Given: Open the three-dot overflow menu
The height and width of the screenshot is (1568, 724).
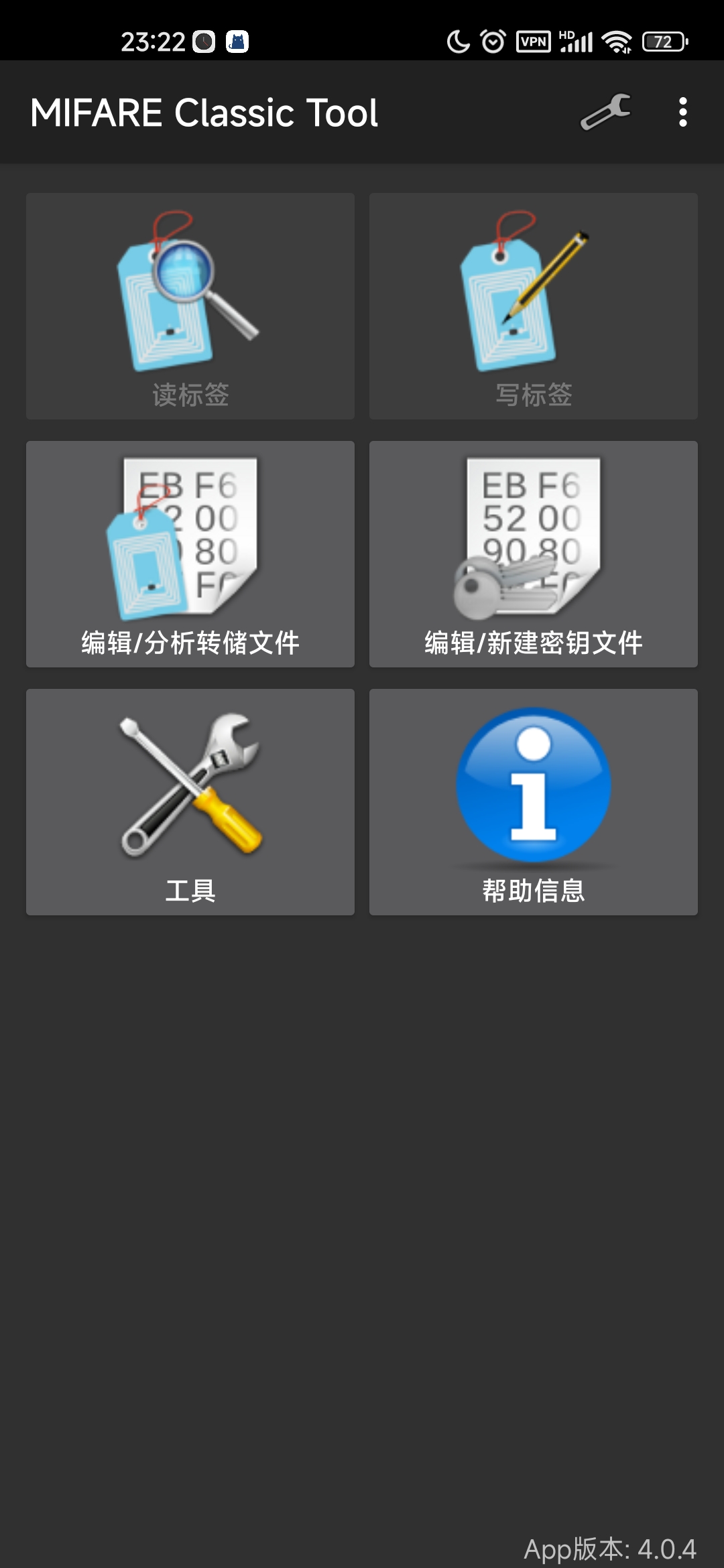Looking at the screenshot, I should tap(682, 112).
